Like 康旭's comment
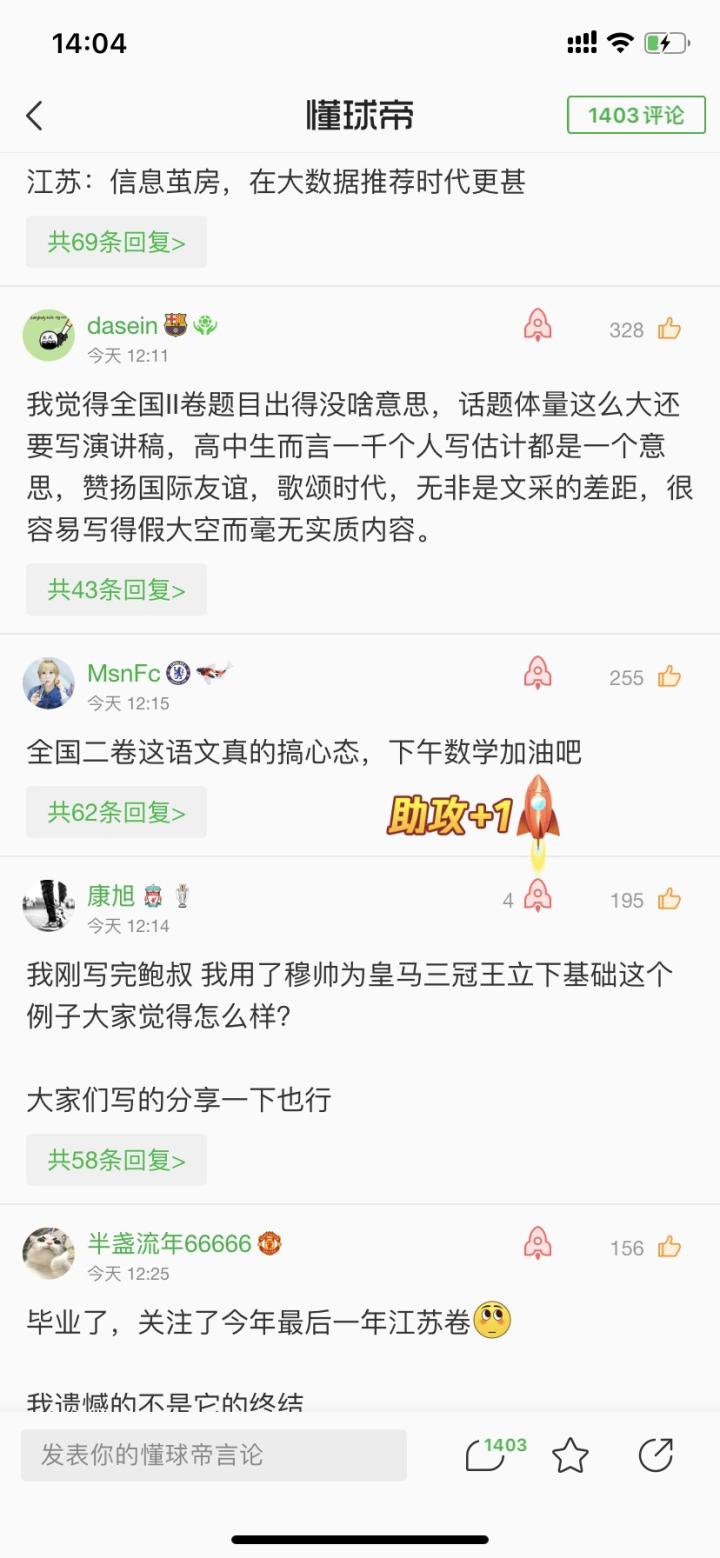This screenshot has height=1558, width=720. click(x=669, y=900)
